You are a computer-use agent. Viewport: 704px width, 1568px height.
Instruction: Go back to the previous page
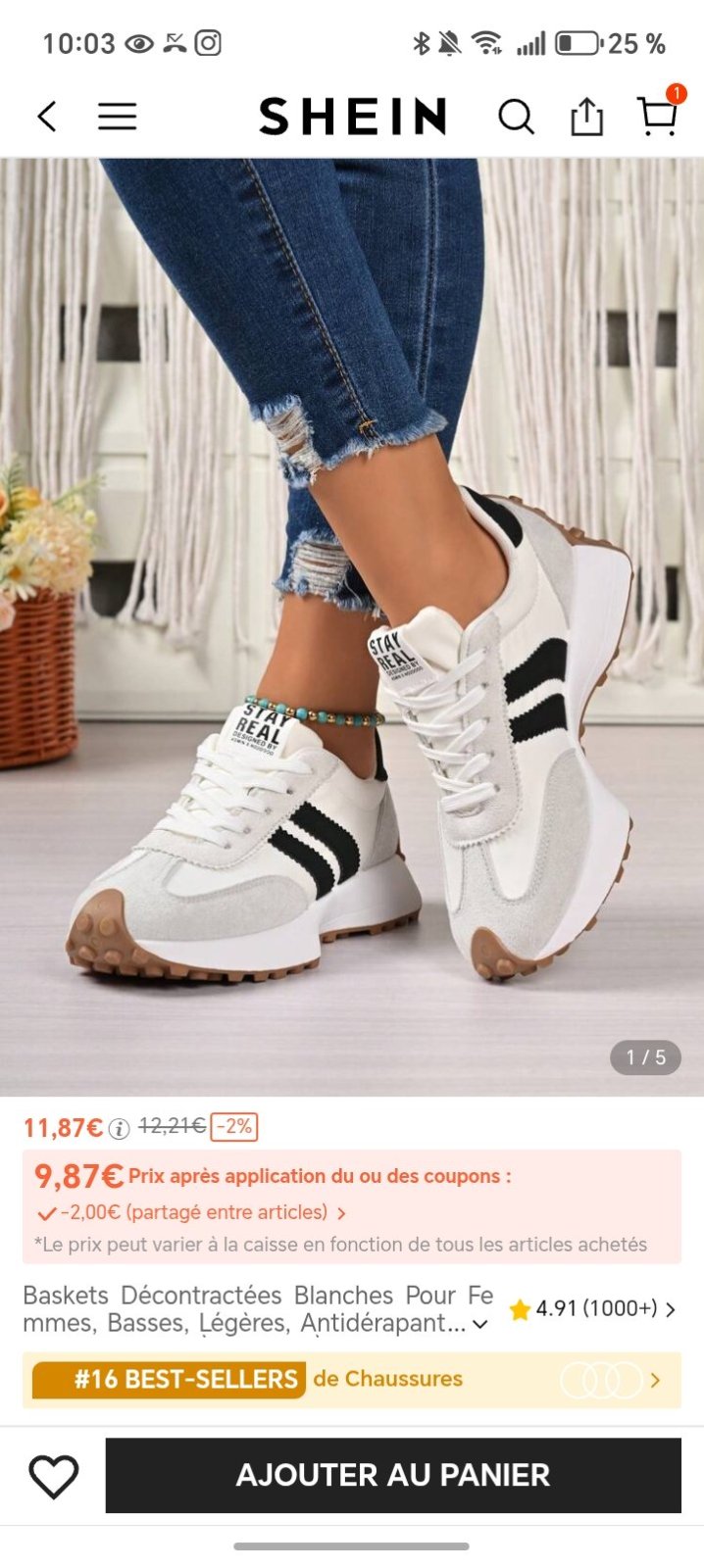coord(47,117)
